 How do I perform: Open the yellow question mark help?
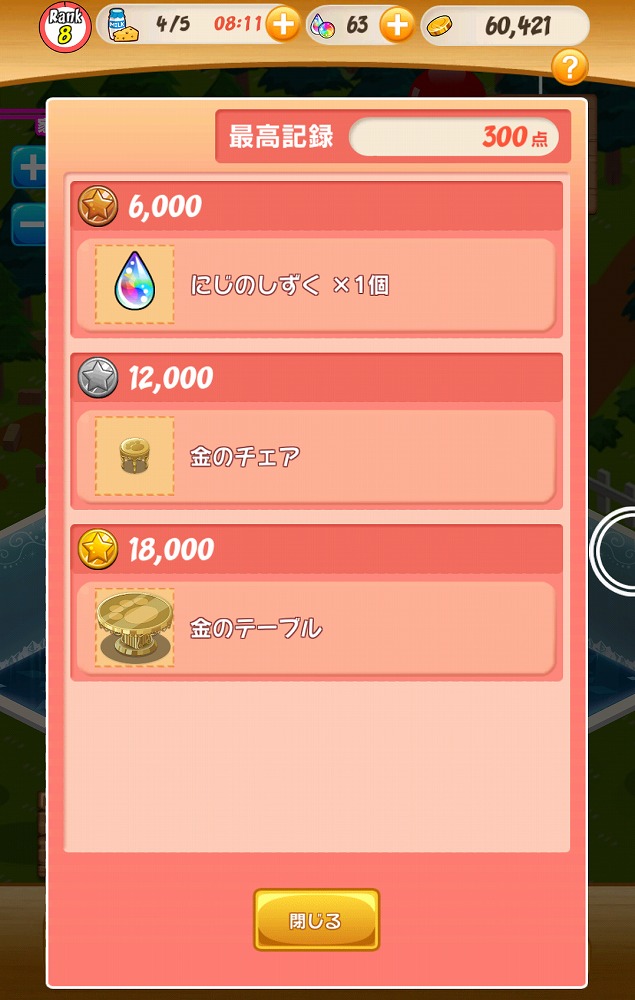point(569,68)
